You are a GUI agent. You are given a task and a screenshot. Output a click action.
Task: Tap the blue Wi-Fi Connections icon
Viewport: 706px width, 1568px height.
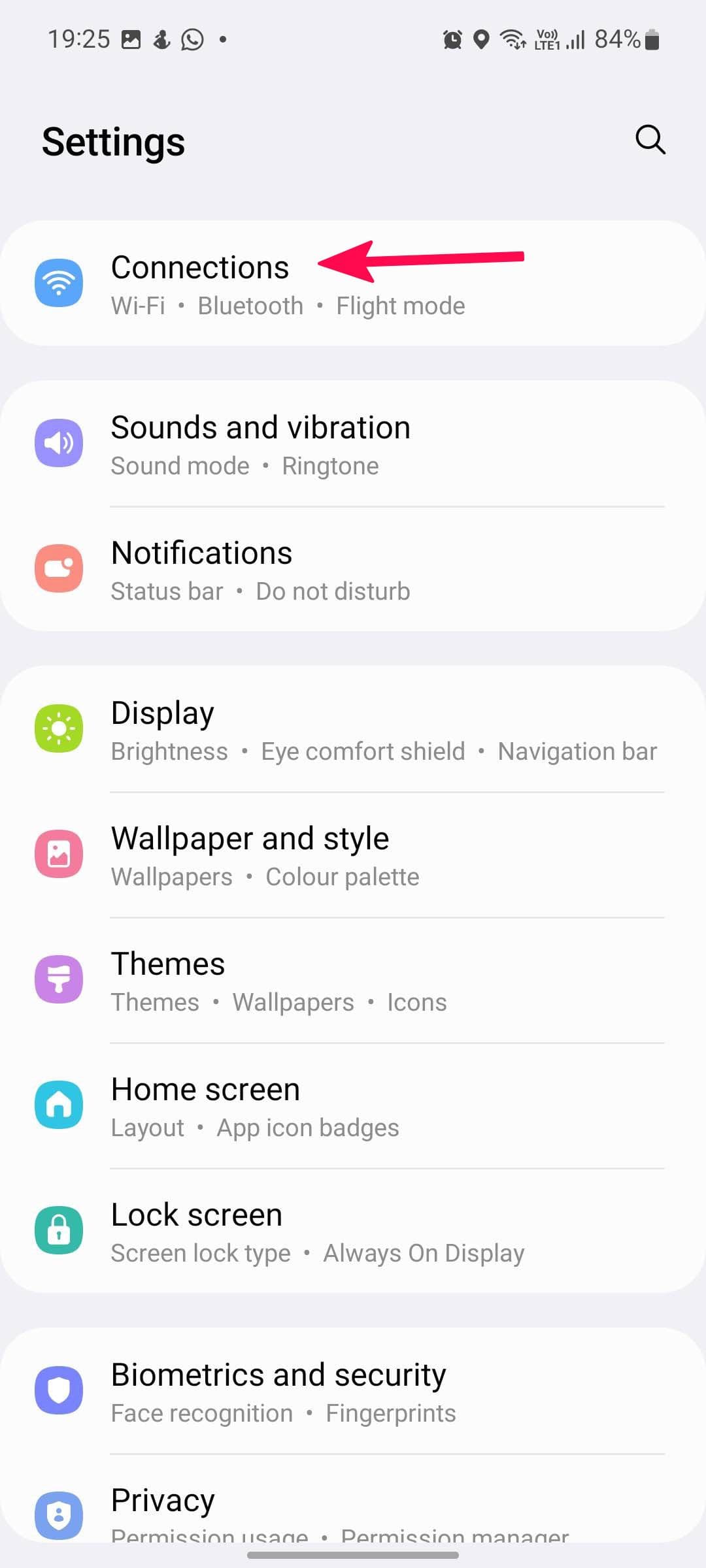coord(59,282)
